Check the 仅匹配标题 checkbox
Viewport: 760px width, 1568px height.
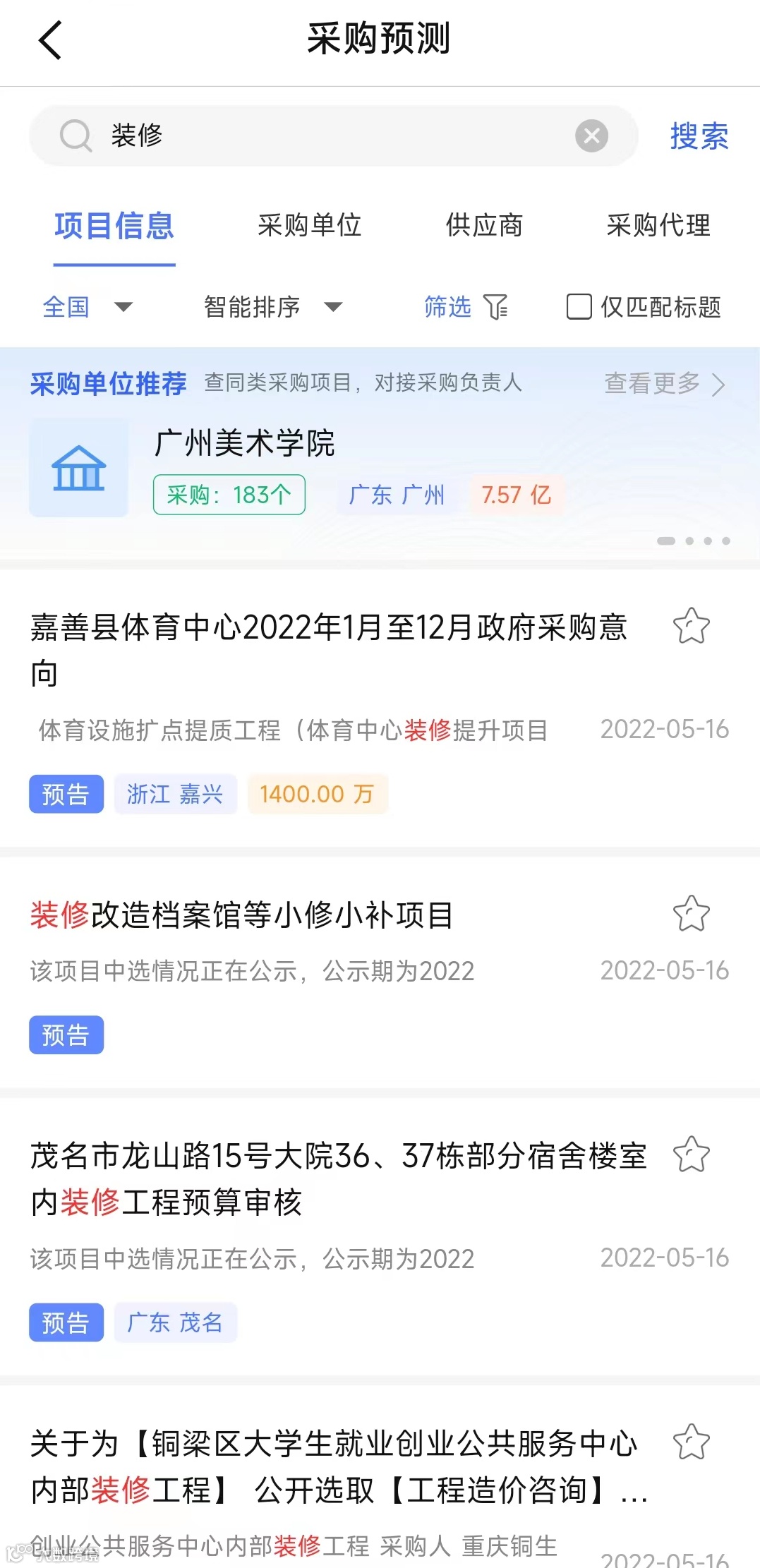[579, 307]
